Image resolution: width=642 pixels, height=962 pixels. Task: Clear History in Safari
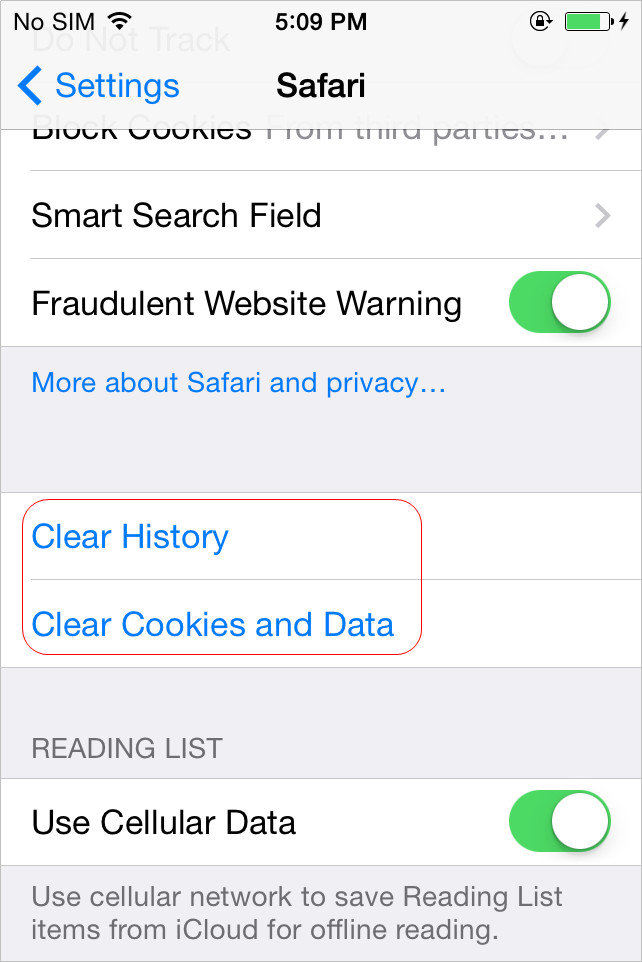pyautogui.click(x=130, y=537)
